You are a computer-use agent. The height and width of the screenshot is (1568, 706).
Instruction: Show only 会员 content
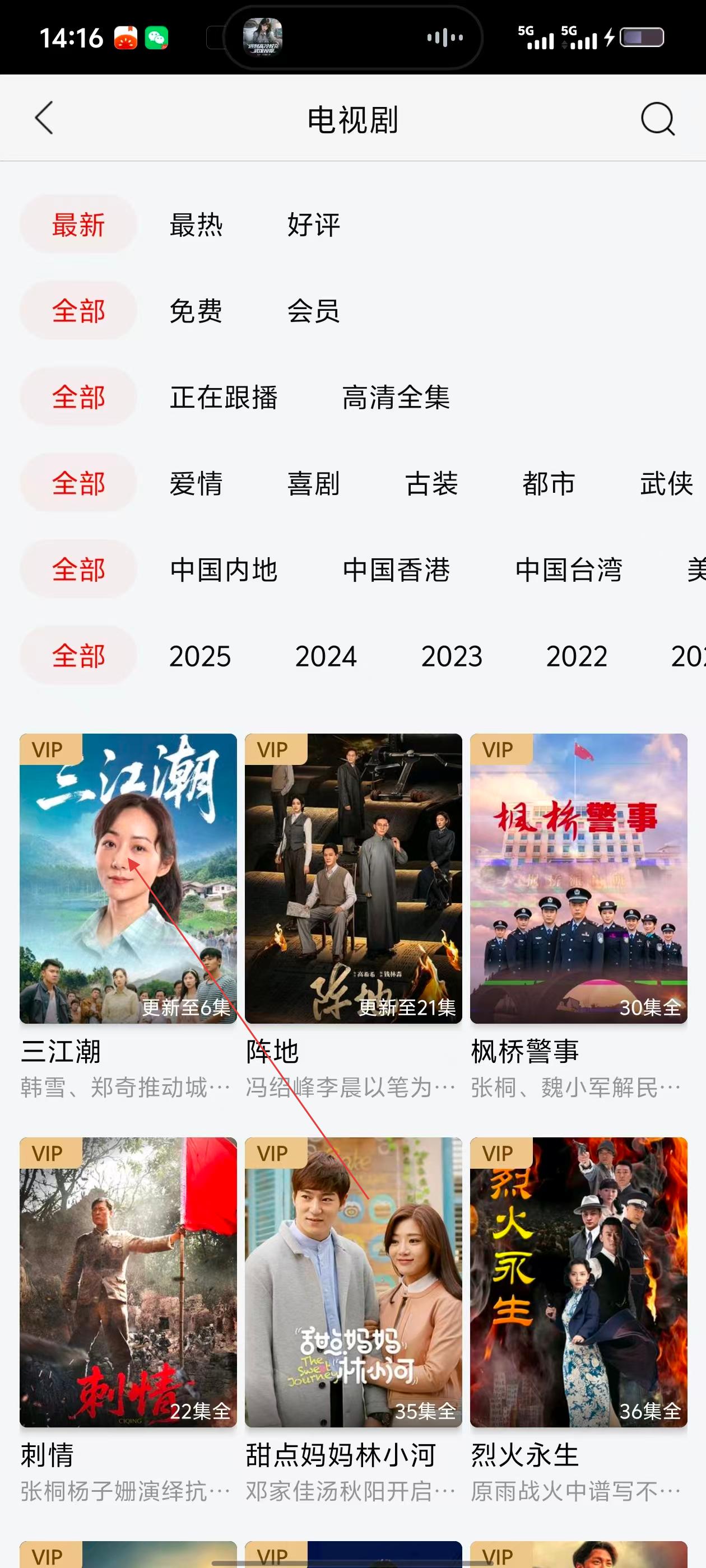(x=313, y=311)
